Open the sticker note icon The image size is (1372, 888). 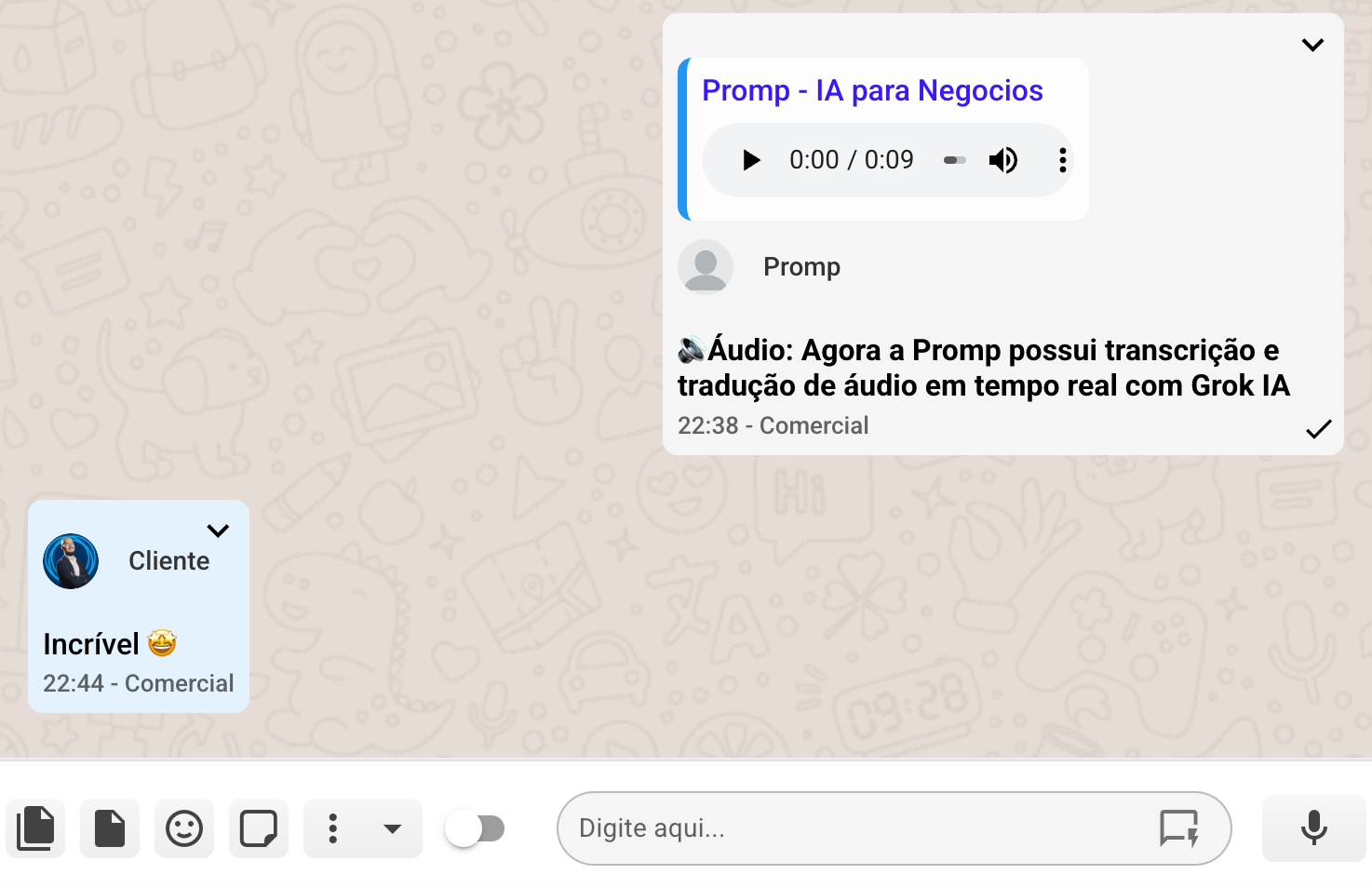pyautogui.click(x=259, y=827)
